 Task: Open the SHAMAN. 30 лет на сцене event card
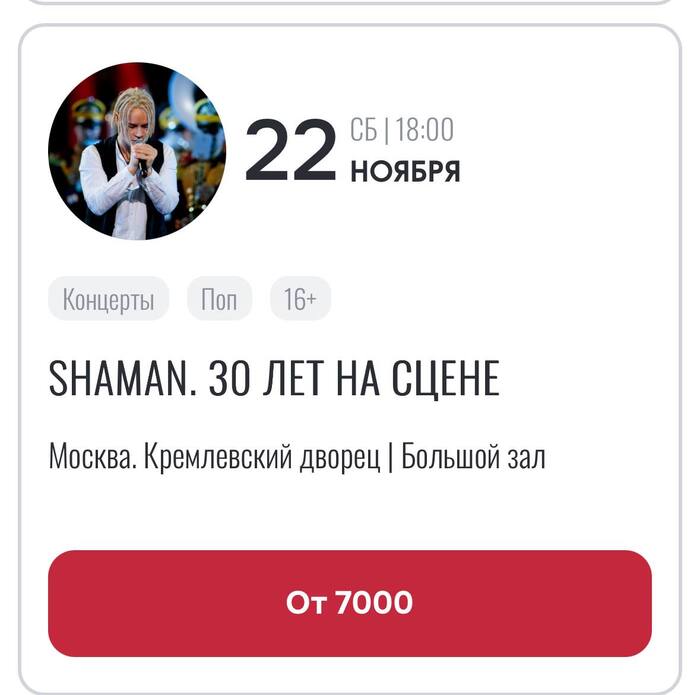(x=274, y=380)
